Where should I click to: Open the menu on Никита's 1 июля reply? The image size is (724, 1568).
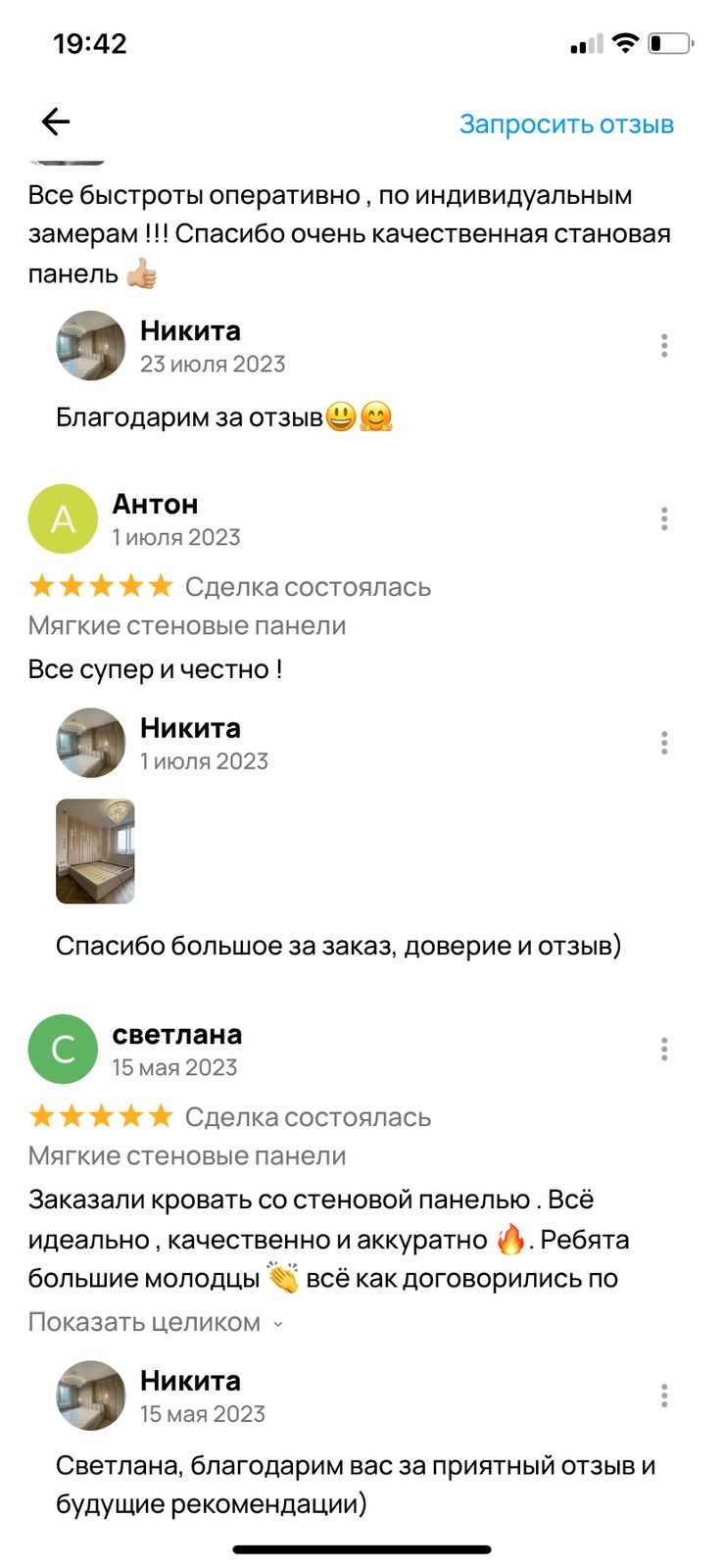pos(664,743)
